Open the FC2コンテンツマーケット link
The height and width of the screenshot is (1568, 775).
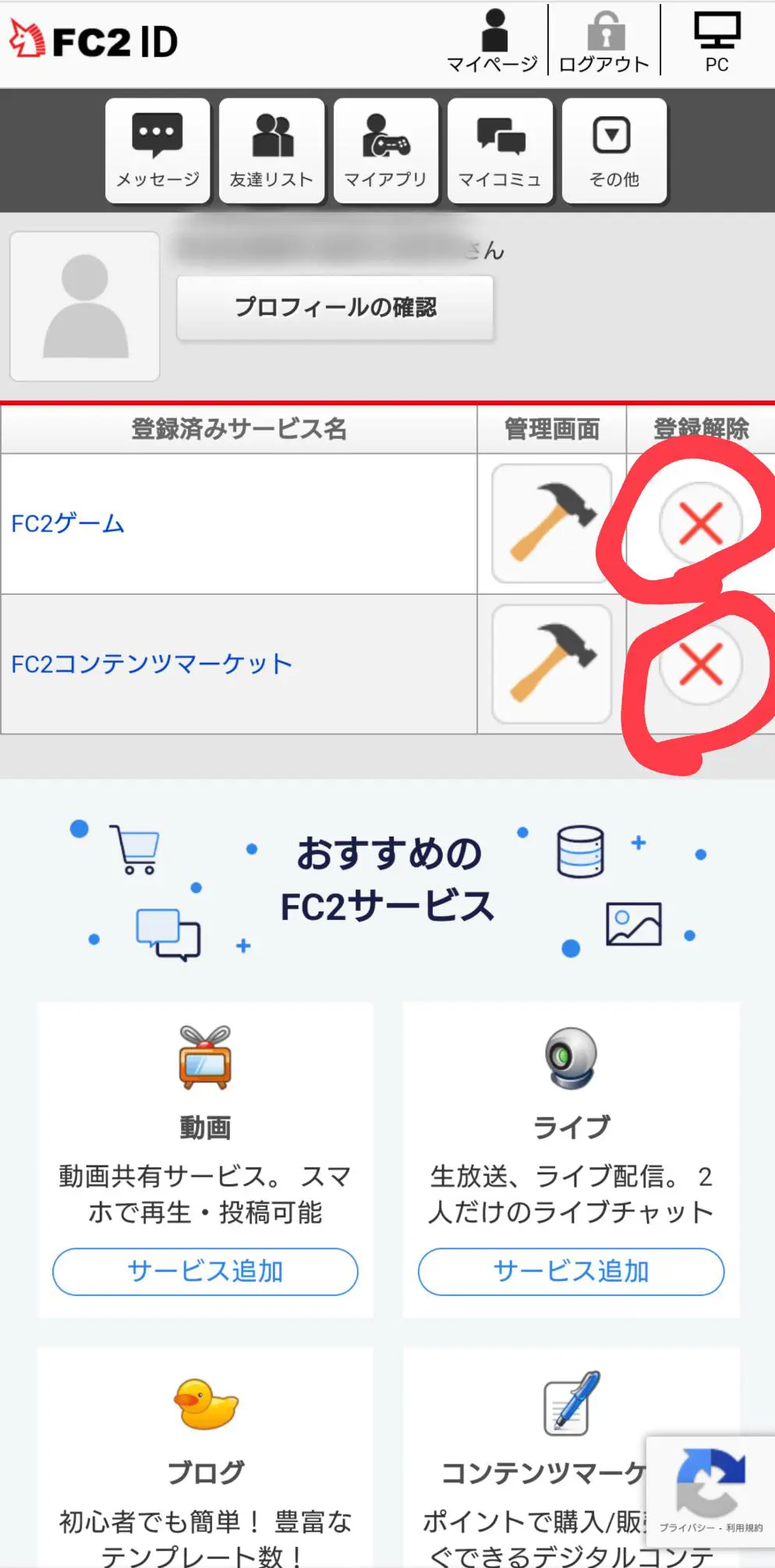[151, 664]
